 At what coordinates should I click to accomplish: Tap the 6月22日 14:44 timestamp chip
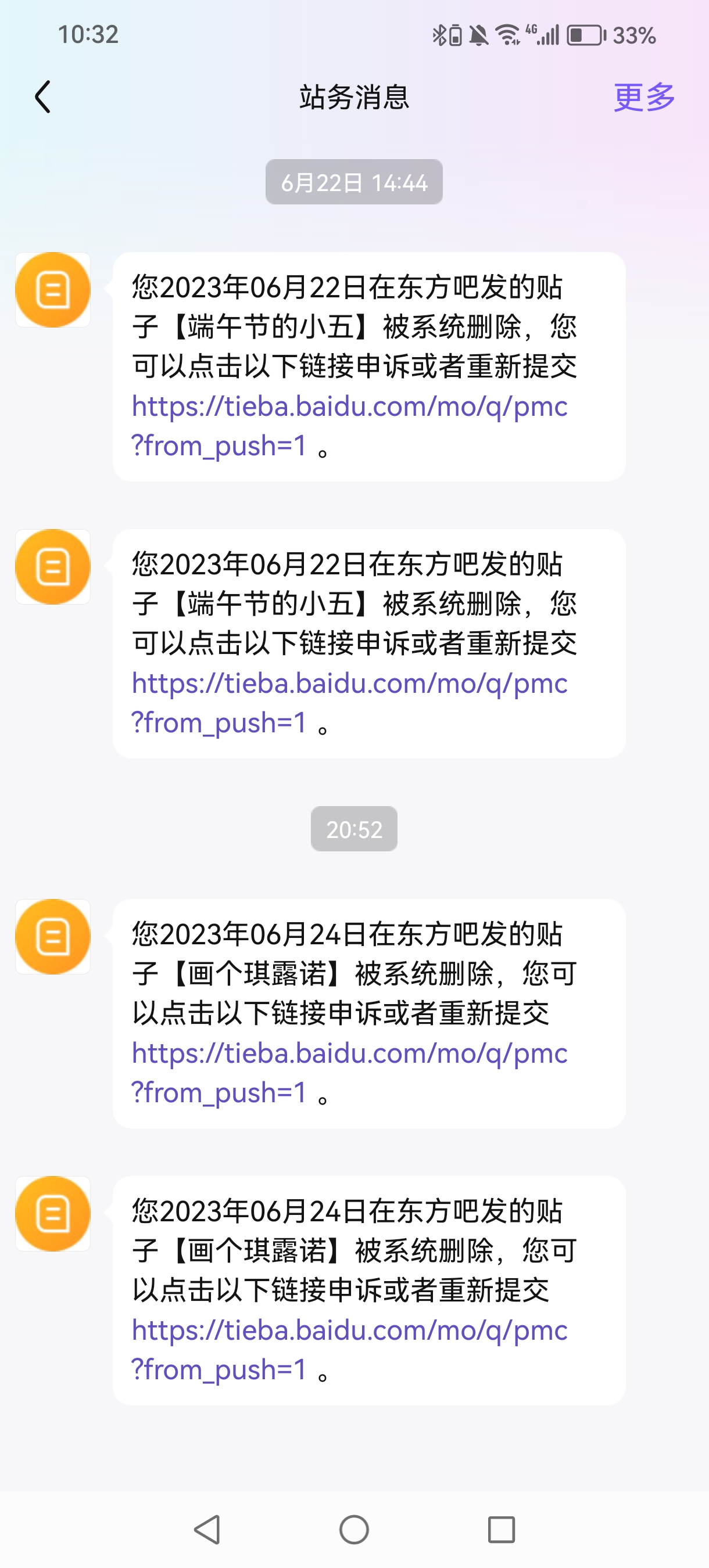pyautogui.click(x=354, y=180)
